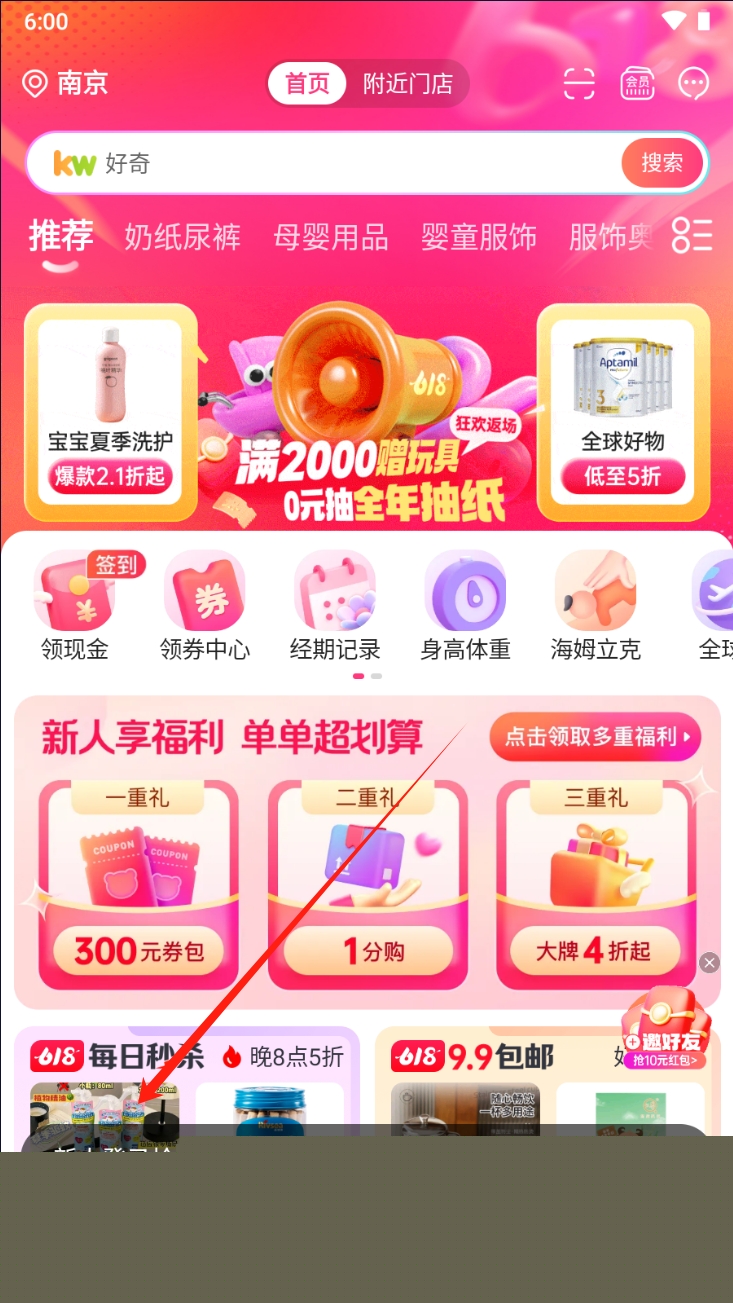Open the 会员 membership icon
Image resolution: width=733 pixels, height=1303 pixels.
[637, 84]
